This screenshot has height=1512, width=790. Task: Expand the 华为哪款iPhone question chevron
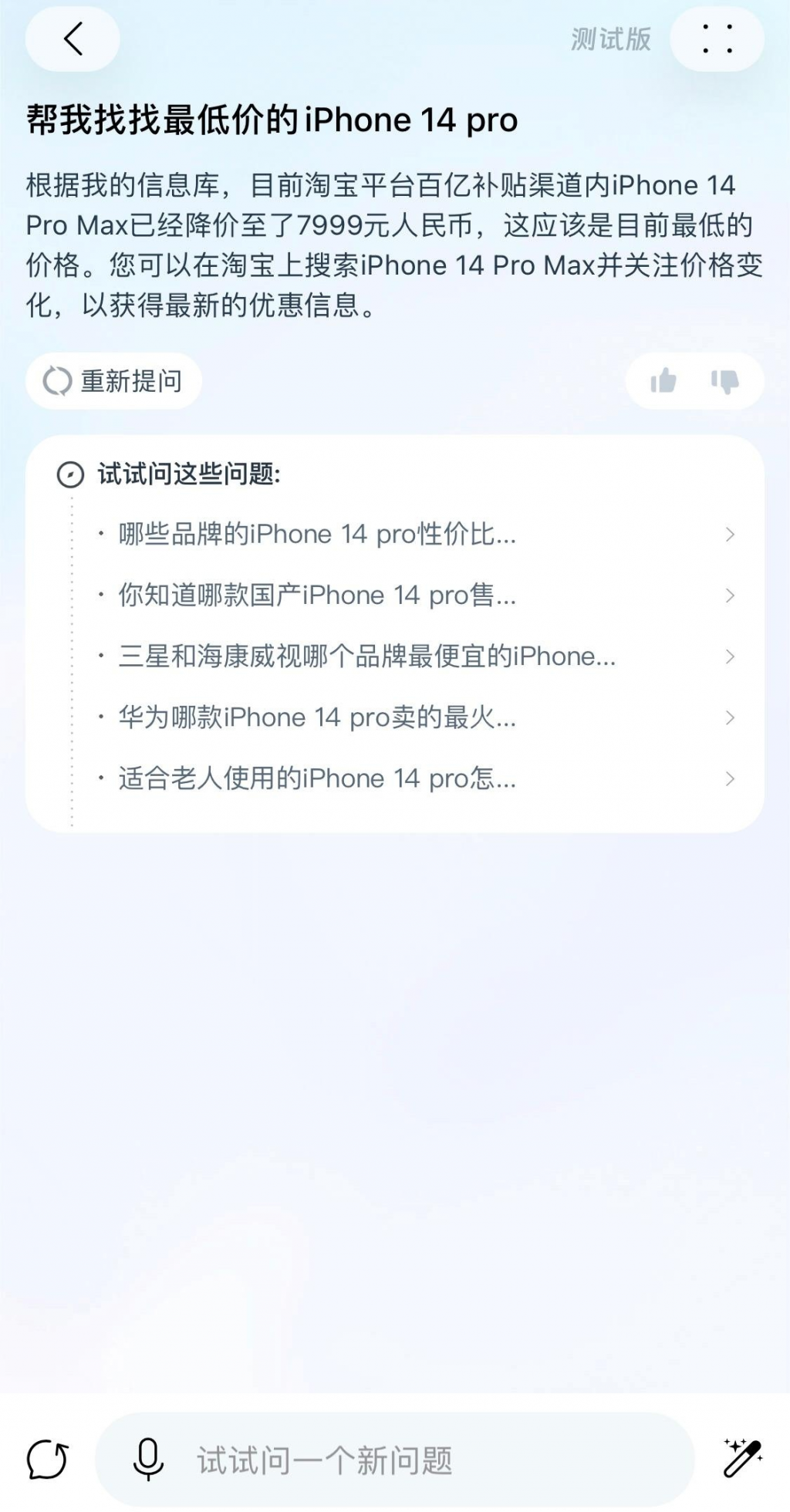coord(729,717)
